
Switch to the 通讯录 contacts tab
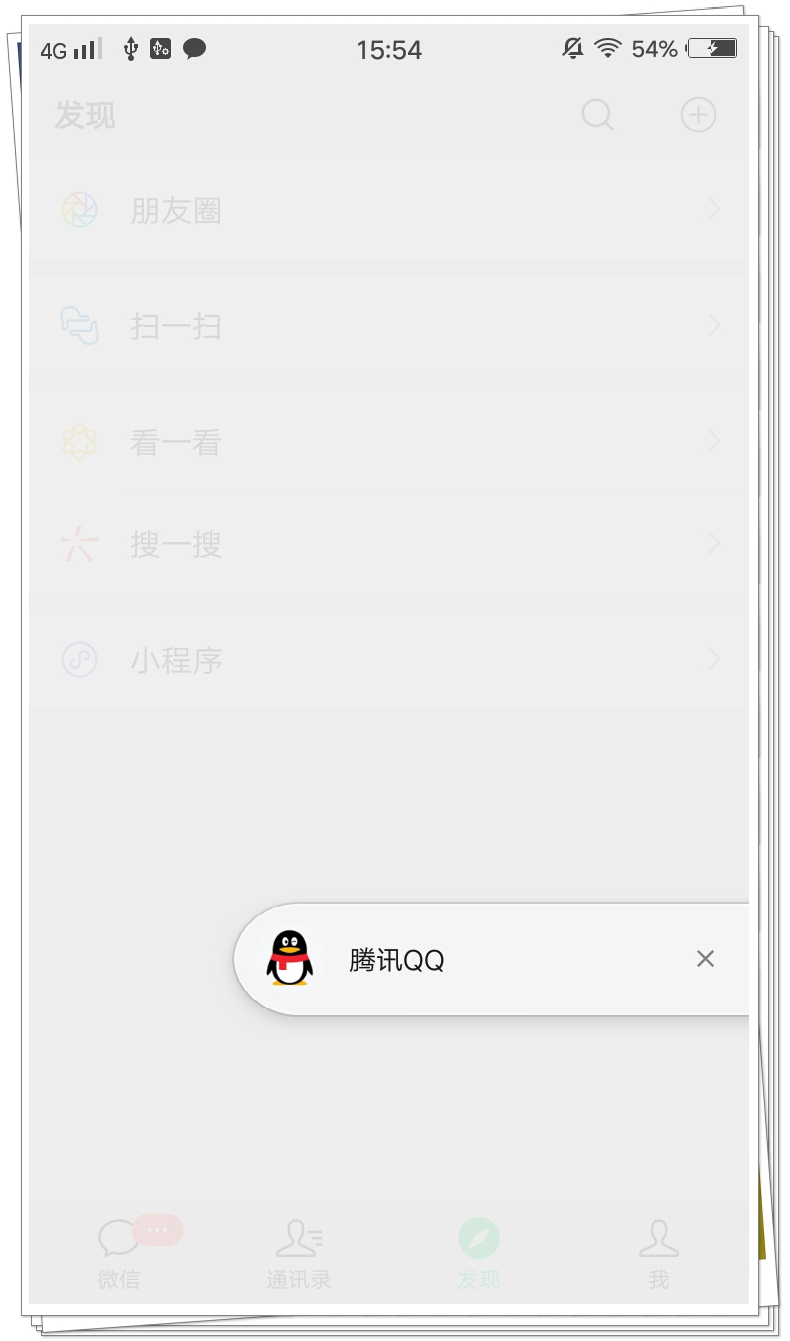299,1250
